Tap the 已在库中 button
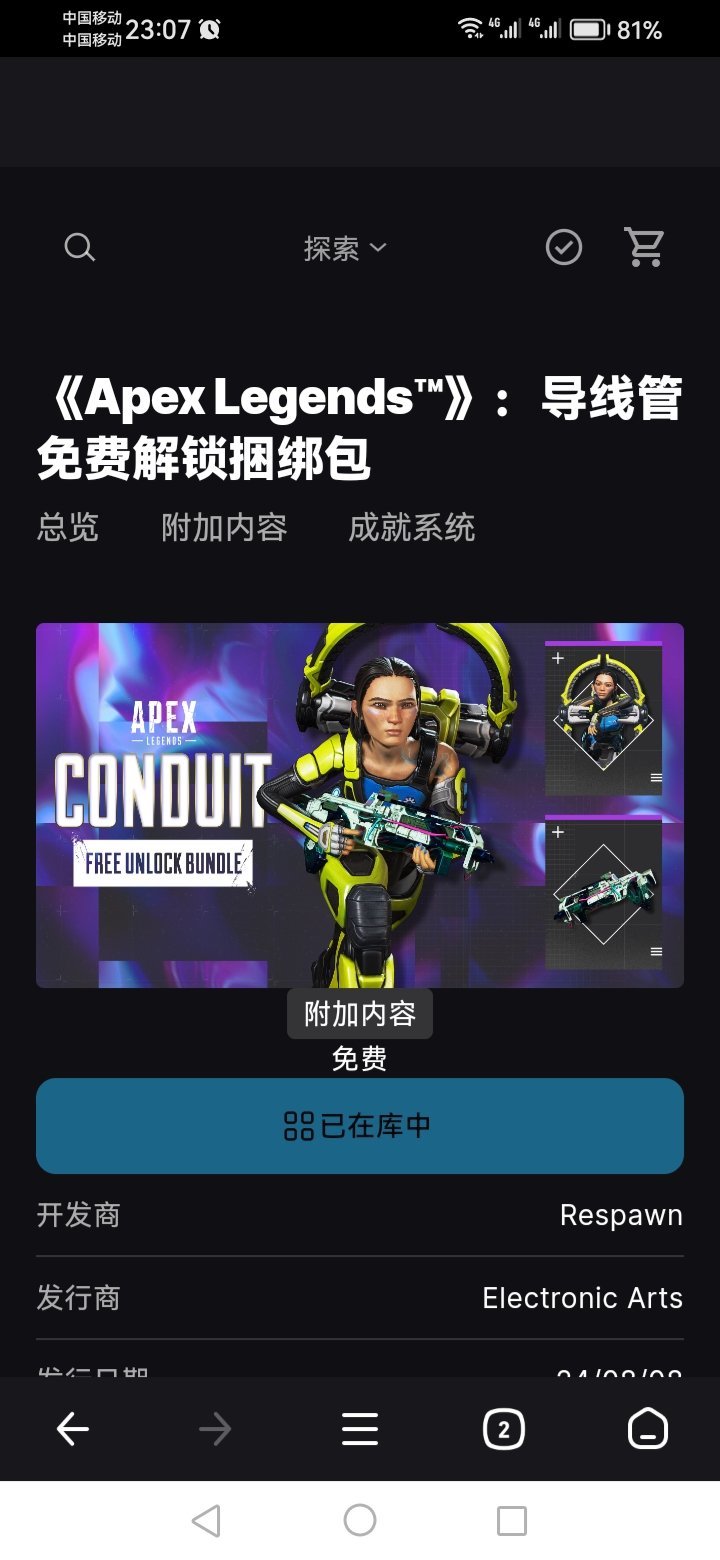 pyautogui.click(x=360, y=1125)
